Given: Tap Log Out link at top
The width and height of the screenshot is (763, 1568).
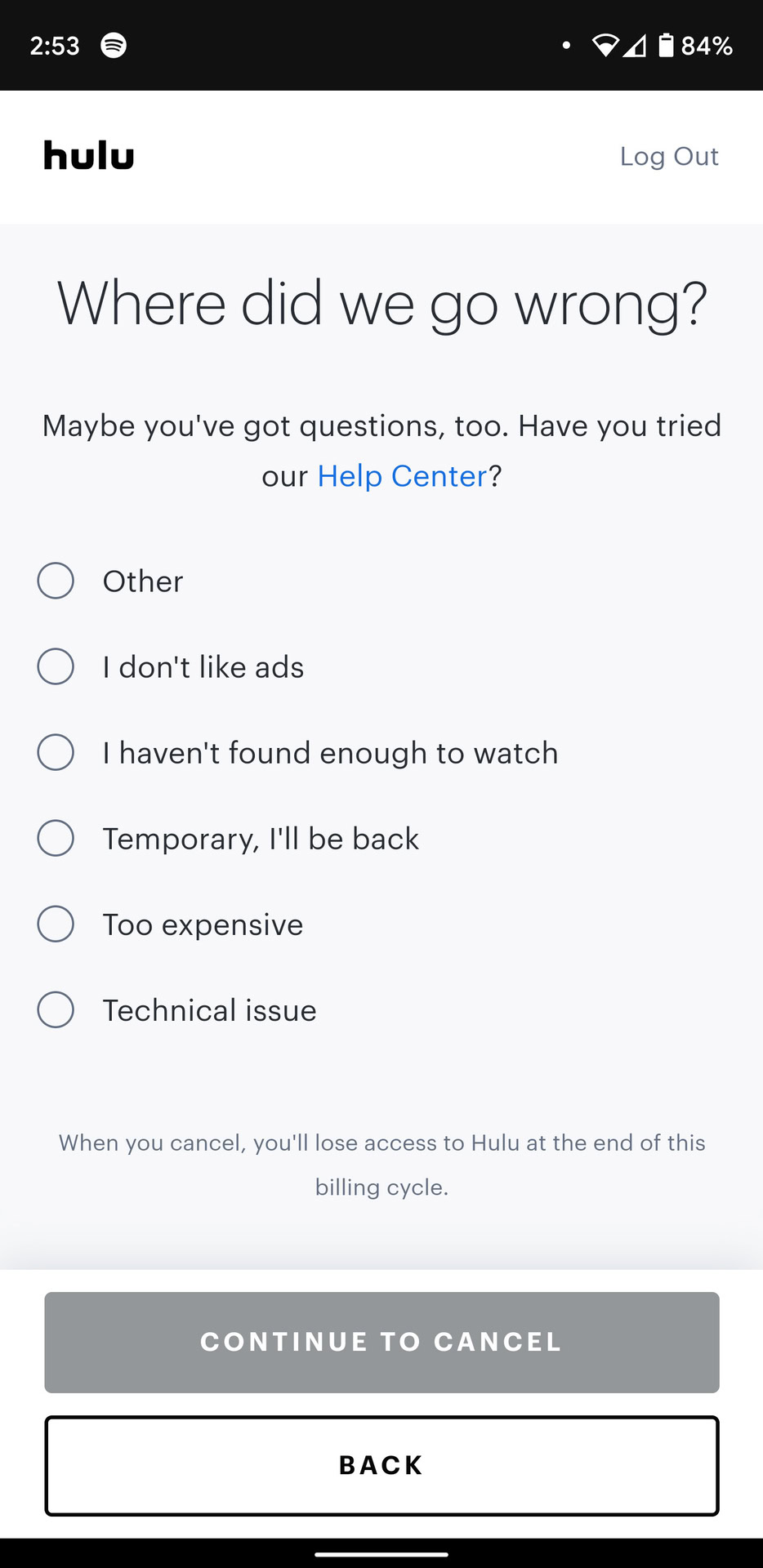Looking at the screenshot, I should [x=668, y=156].
